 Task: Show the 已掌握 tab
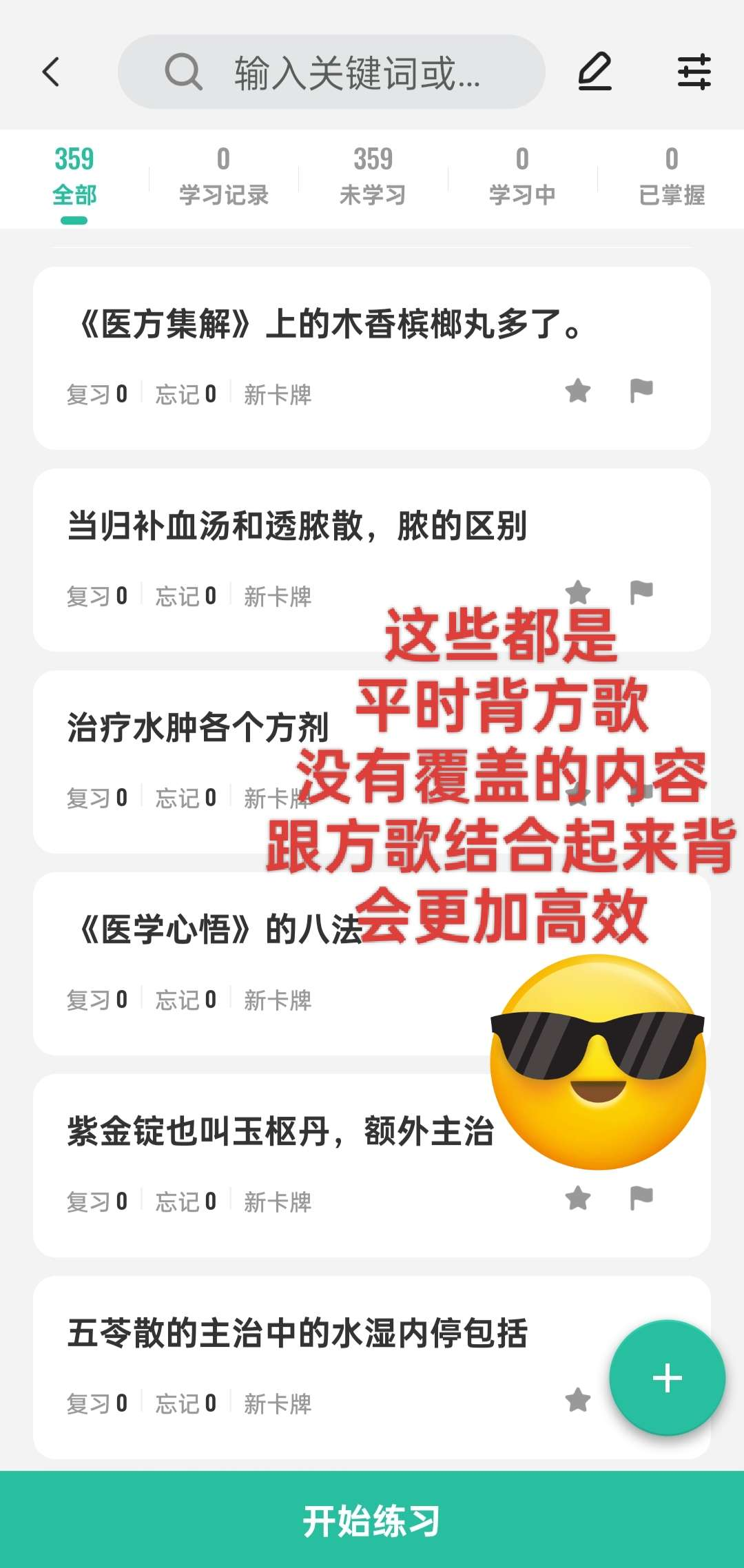(671, 177)
